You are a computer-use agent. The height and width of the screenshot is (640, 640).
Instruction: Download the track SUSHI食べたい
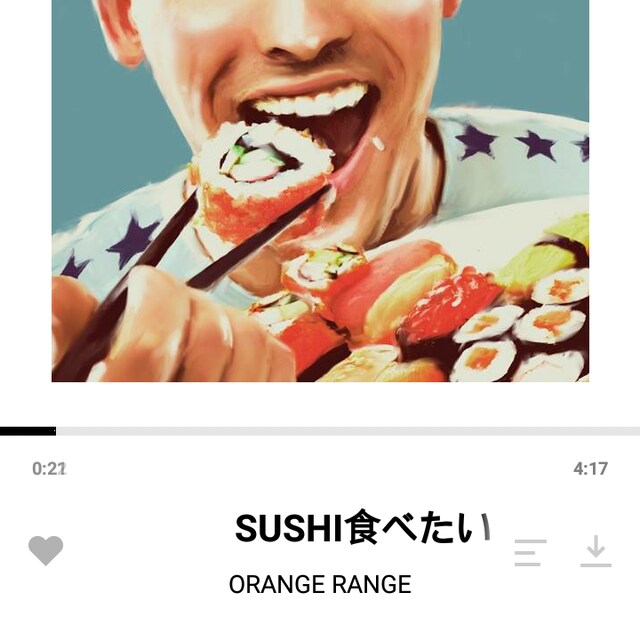[x=596, y=551]
